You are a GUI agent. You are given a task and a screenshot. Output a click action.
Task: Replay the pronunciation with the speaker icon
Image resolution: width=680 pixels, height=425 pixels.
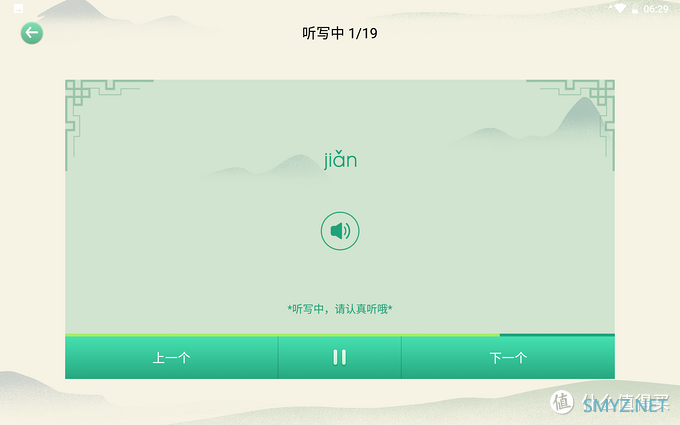click(340, 232)
